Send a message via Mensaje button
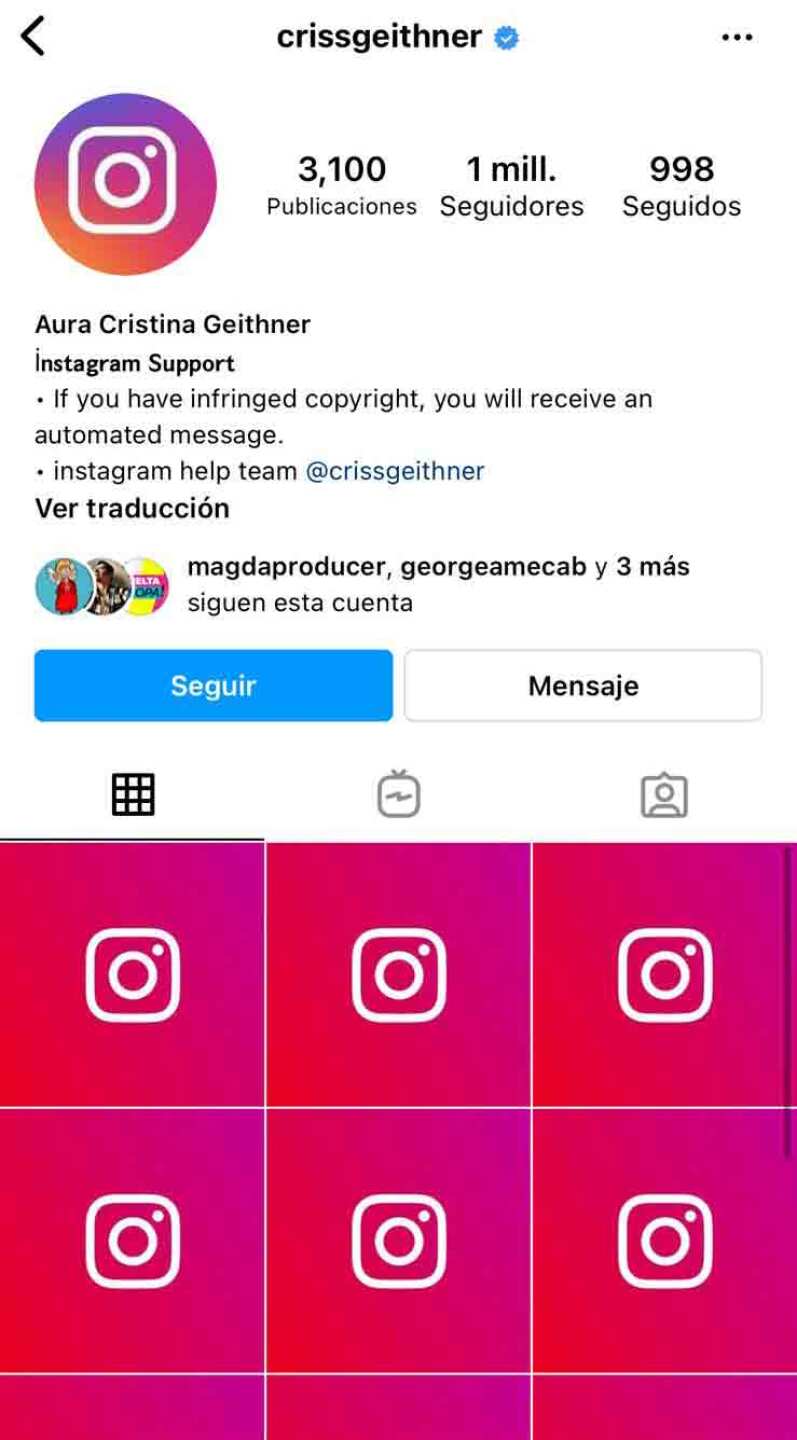The image size is (797, 1440). [x=583, y=686]
